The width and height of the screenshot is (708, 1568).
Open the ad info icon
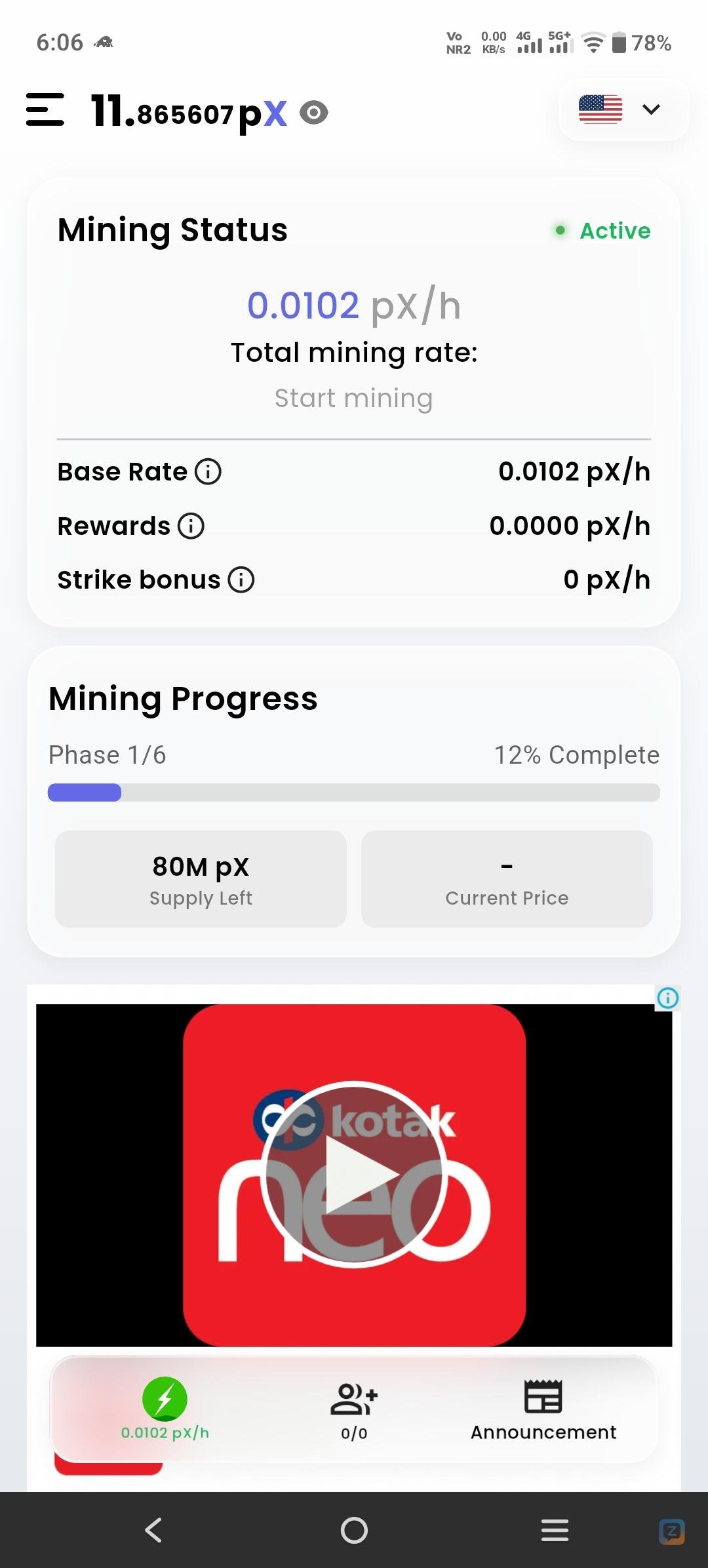[x=667, y=998]
